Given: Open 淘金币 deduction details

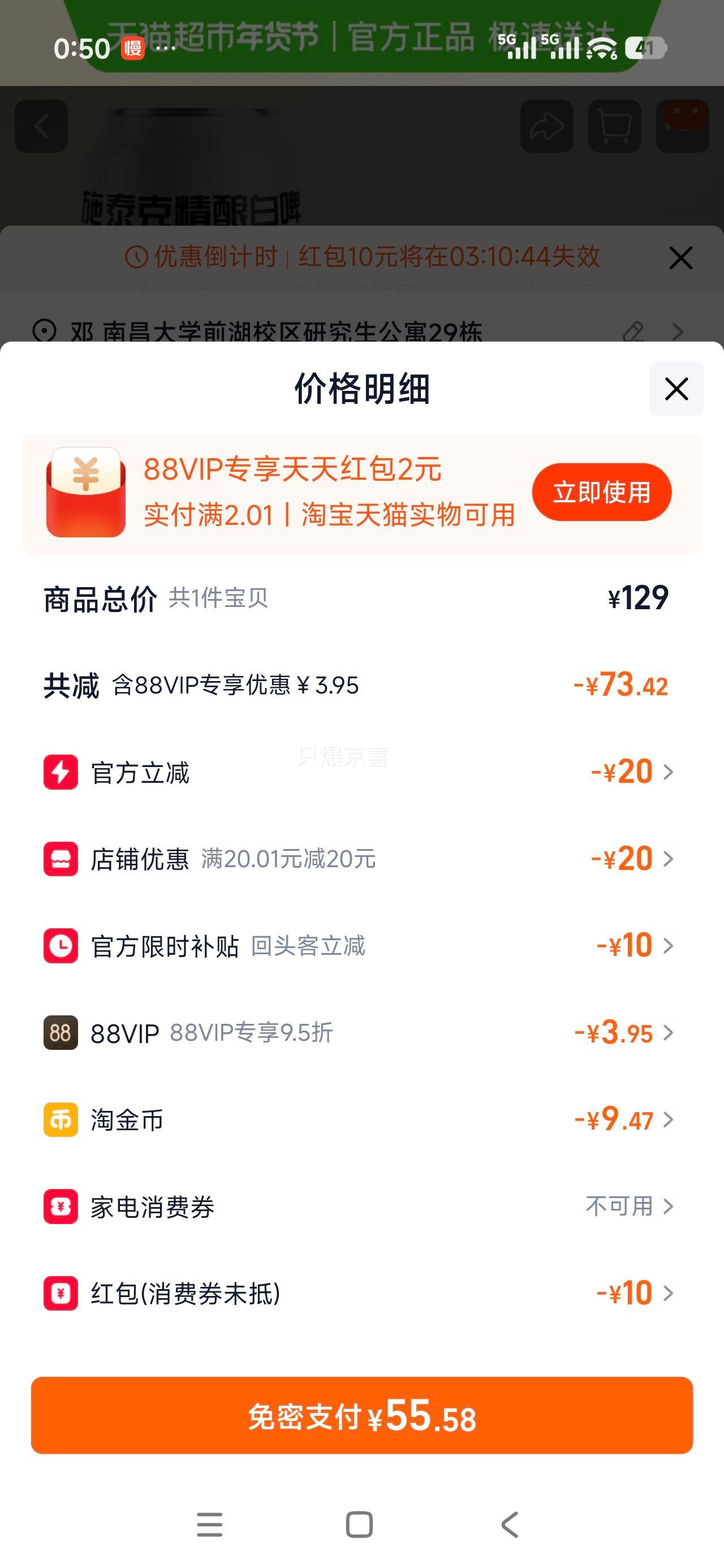Looking at the screenshot, I should point(623,1119).
